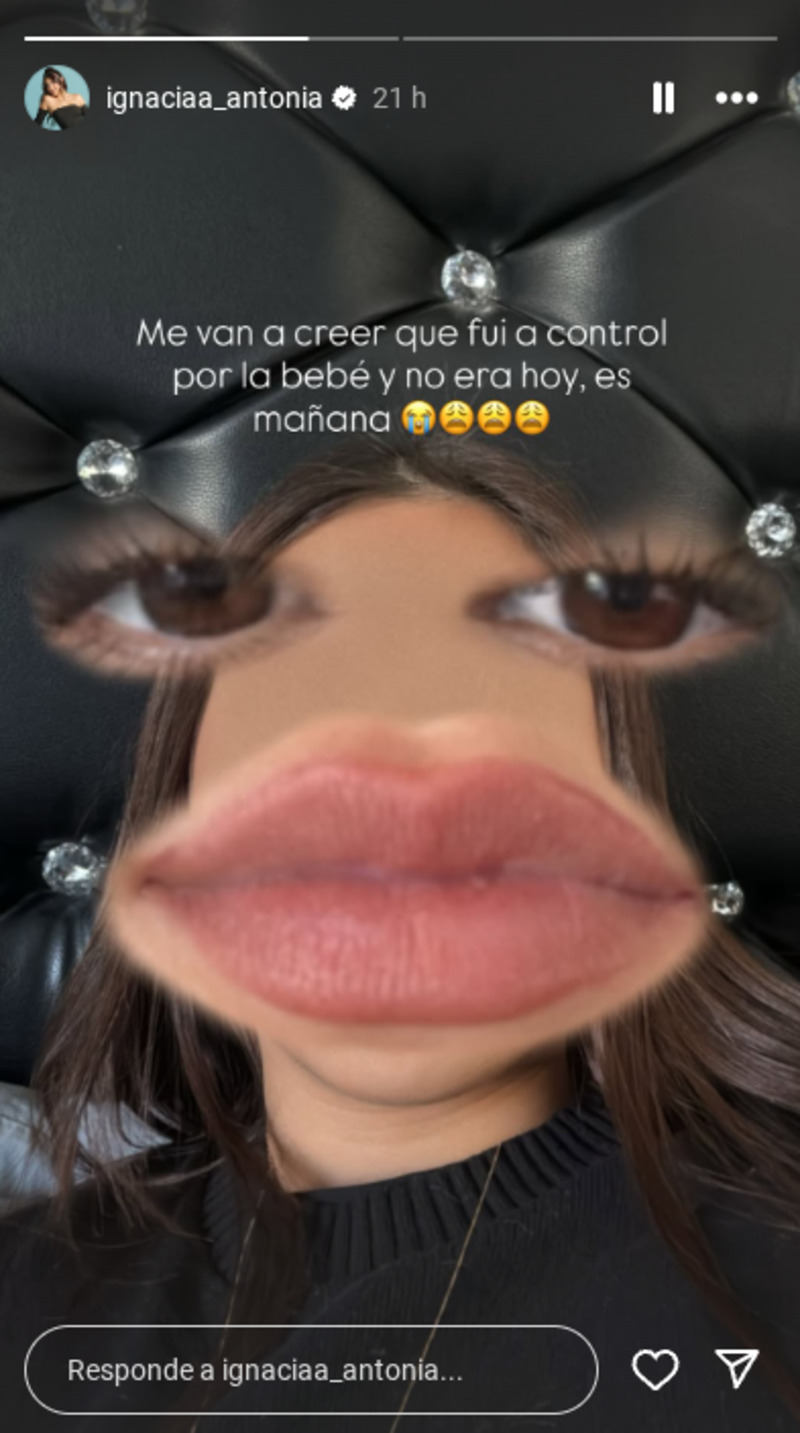Open the three-dot options menu
800x1433 pixels.
point(737,98)
